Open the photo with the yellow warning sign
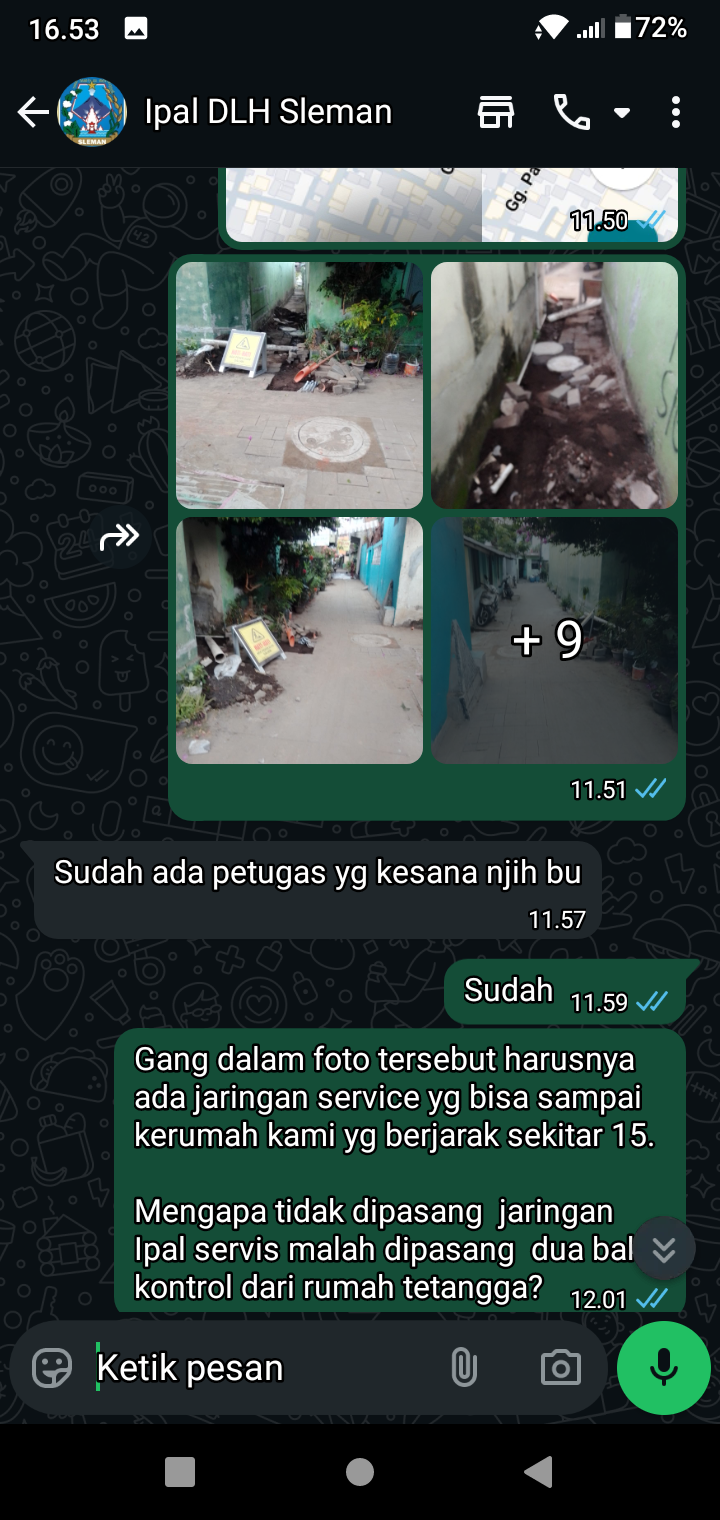 [x=299, y=385]
